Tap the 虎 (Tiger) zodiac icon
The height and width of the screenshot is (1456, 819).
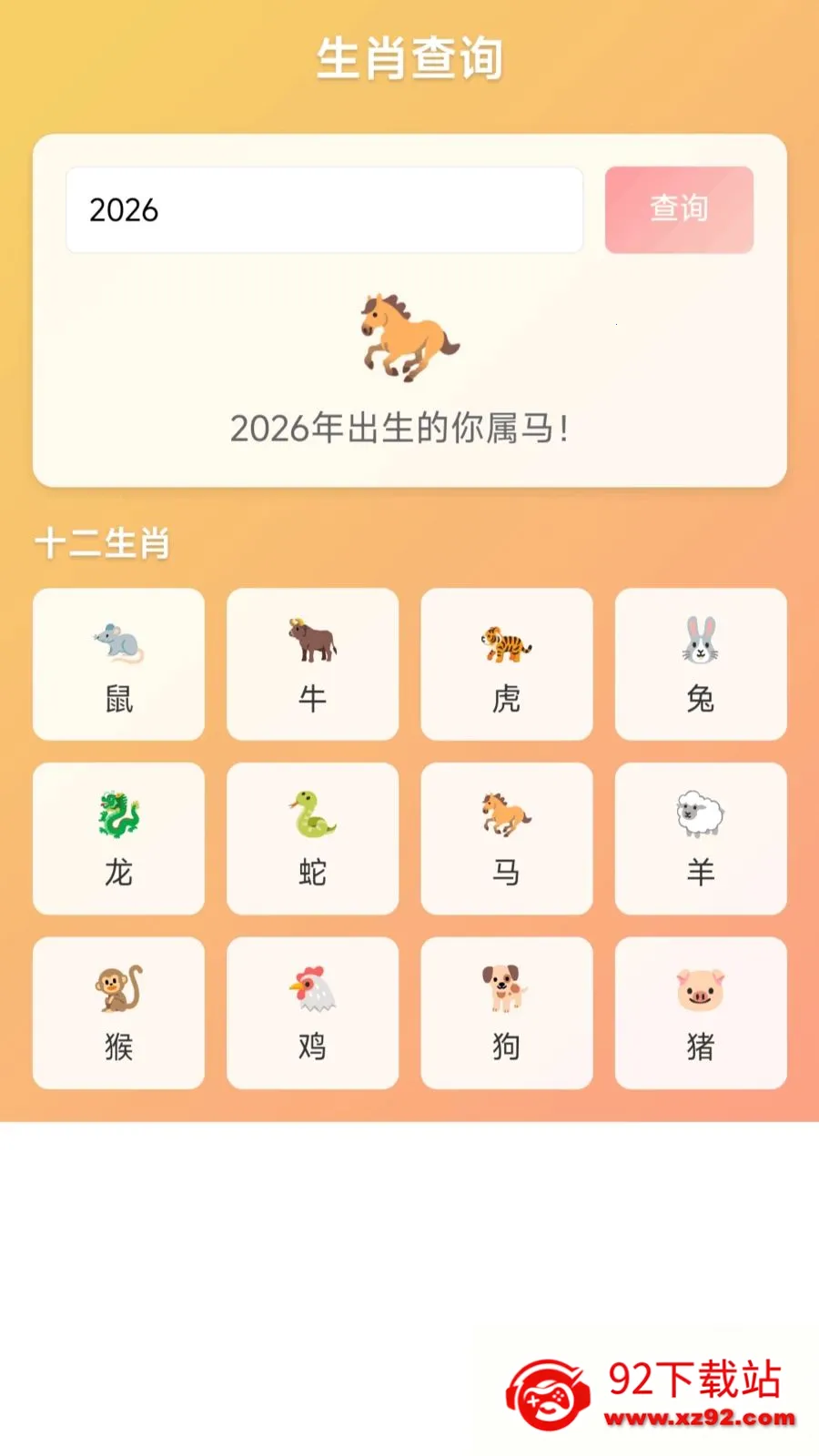(506, 664)
